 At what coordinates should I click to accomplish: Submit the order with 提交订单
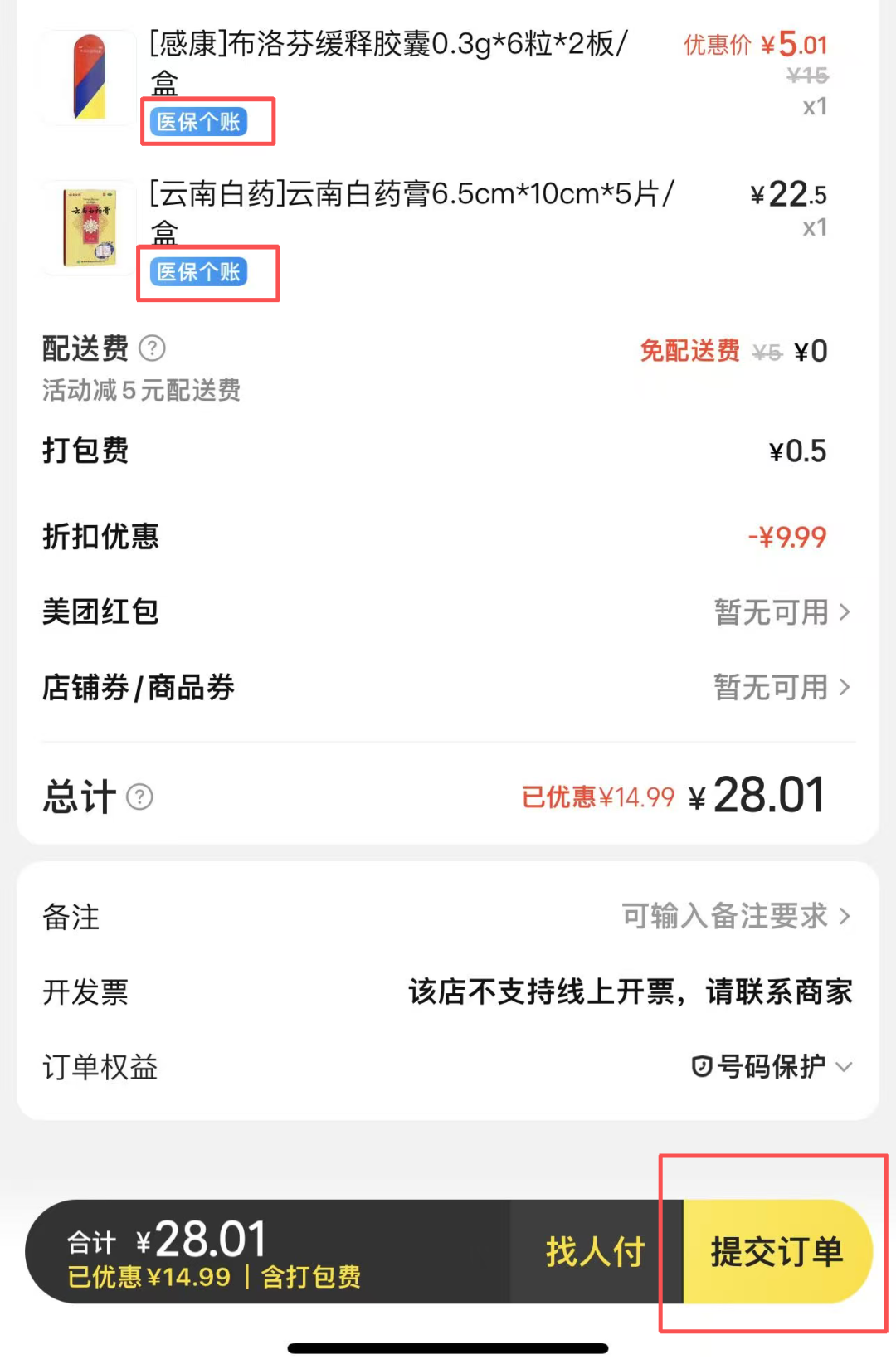pyautogui.click(x=776, y=1251)
